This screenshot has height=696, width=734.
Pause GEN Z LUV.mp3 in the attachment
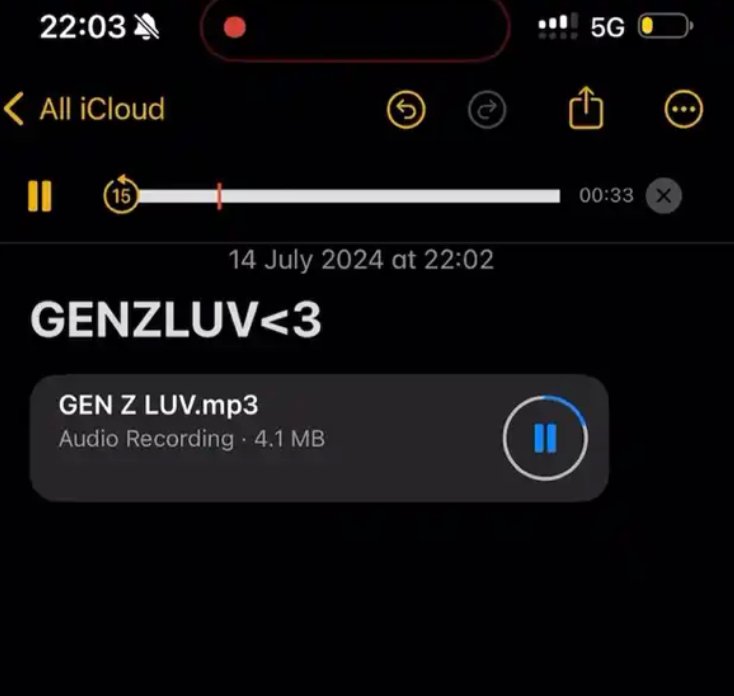[x=544, y=438]
